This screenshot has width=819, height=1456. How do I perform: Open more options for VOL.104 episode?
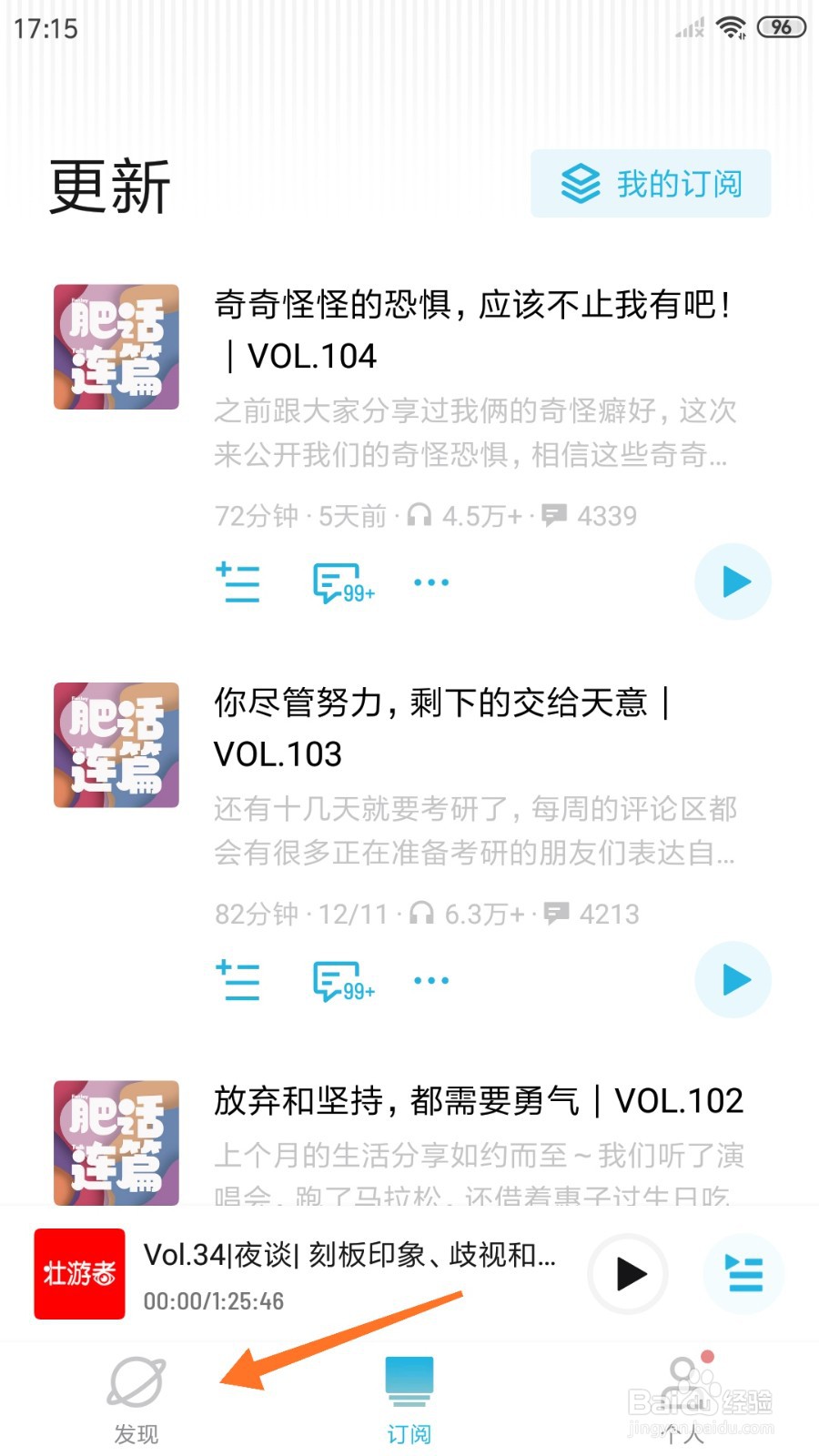coord(430,581)
